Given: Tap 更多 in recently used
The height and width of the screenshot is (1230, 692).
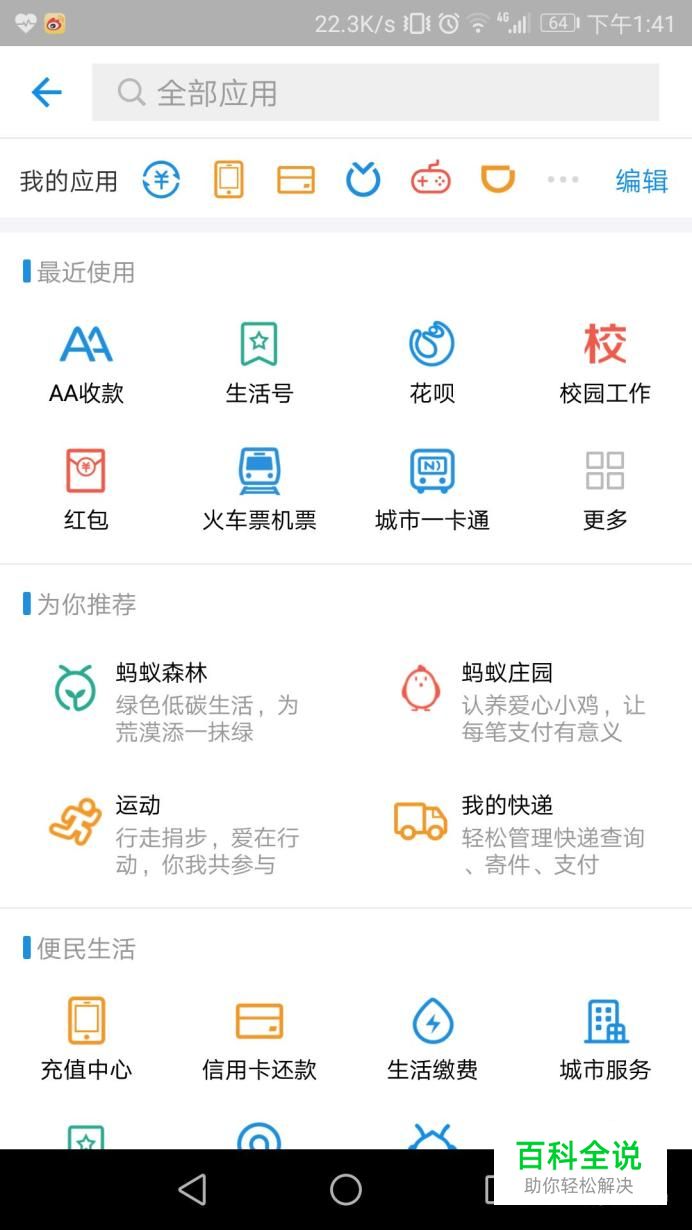Looking at the screenshot, I should (605, 490).
